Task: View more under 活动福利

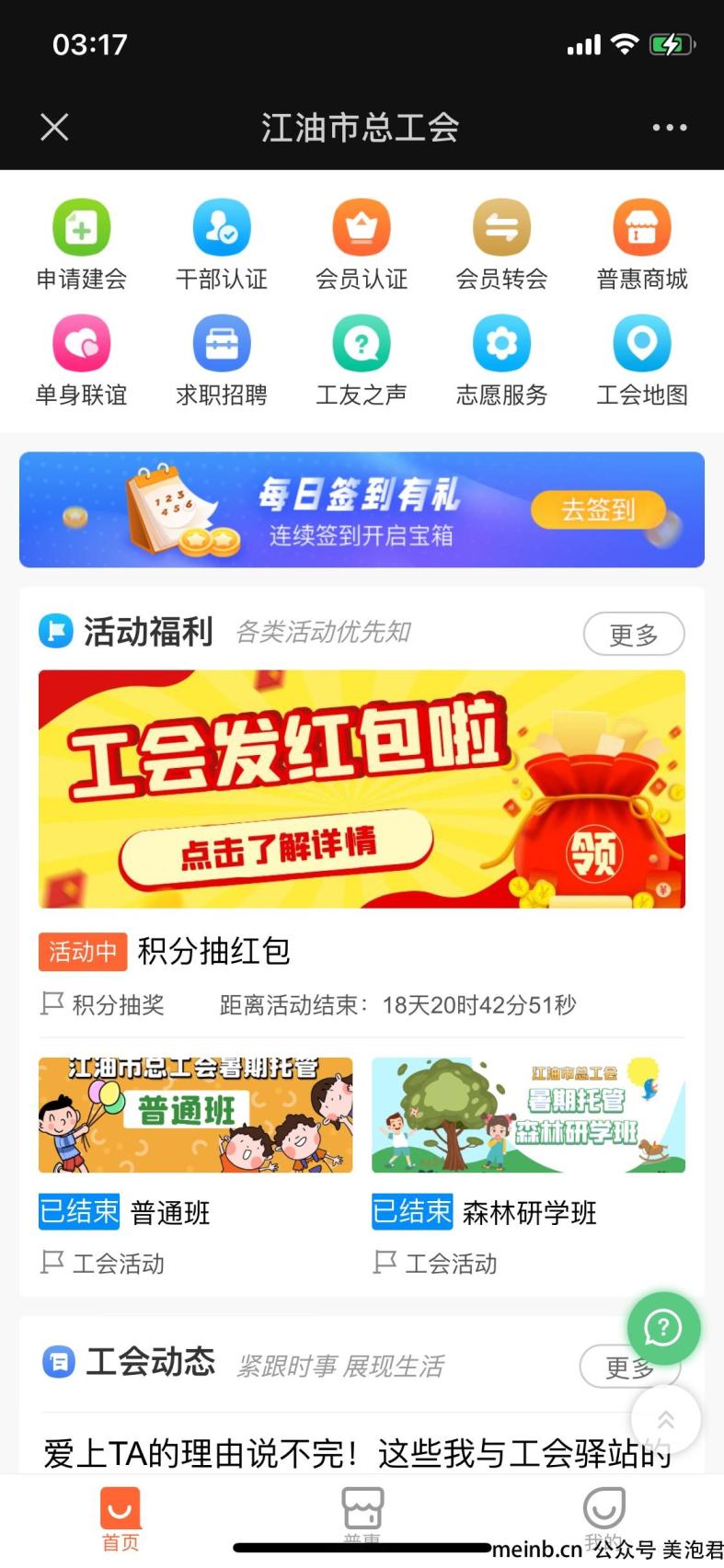Action: (633, 634)
